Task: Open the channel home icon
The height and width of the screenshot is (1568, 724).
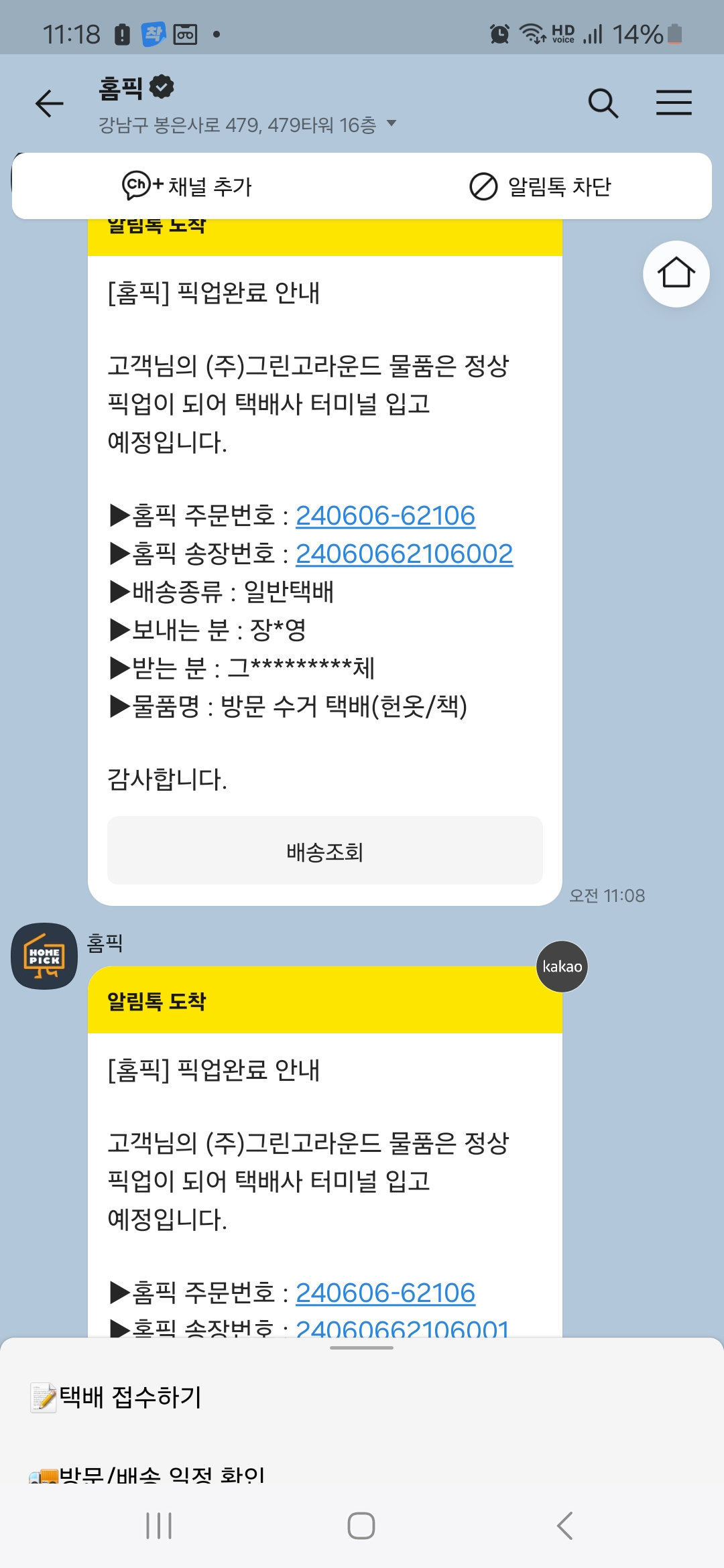Action: pos(676,273)
